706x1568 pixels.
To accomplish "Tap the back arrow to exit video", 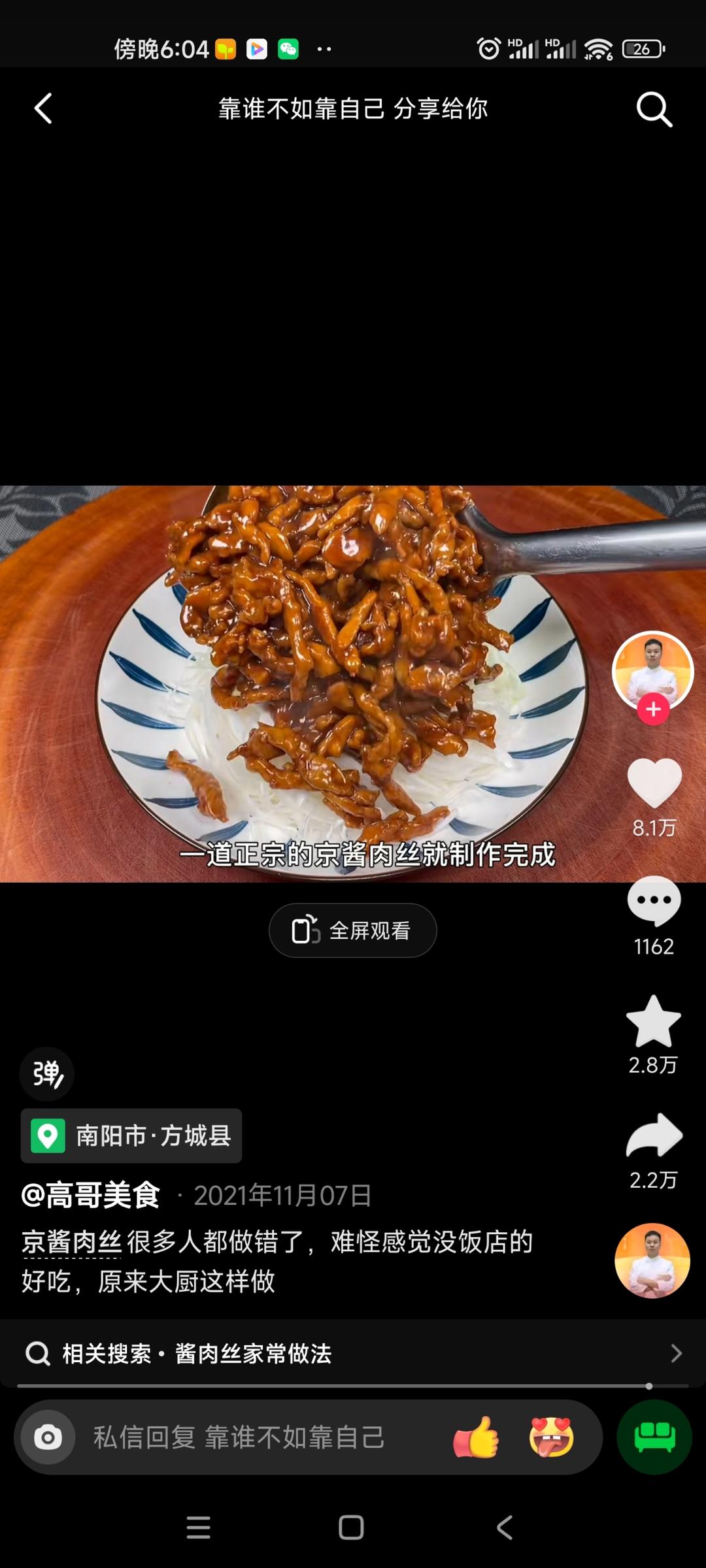I will (x=43, y=108).
